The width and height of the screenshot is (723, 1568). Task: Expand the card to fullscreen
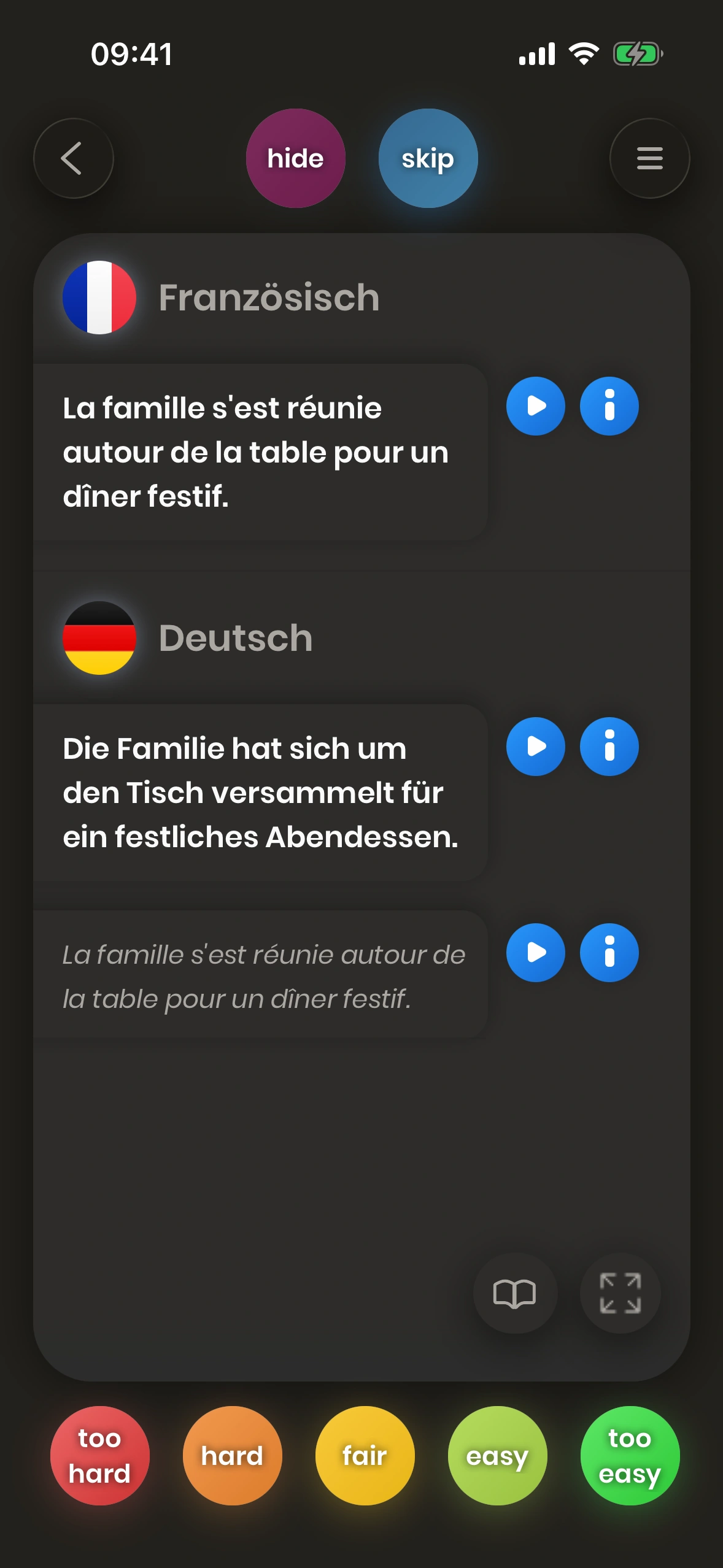click(620, 1293)
